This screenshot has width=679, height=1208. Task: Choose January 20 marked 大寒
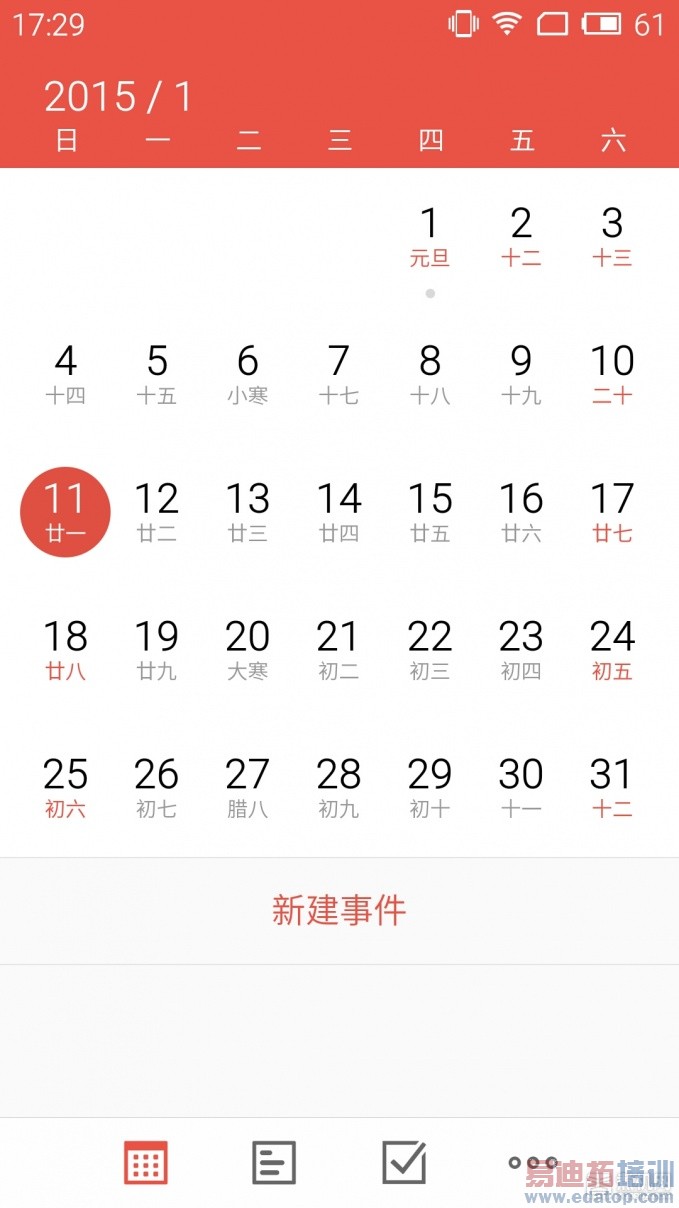248,649
